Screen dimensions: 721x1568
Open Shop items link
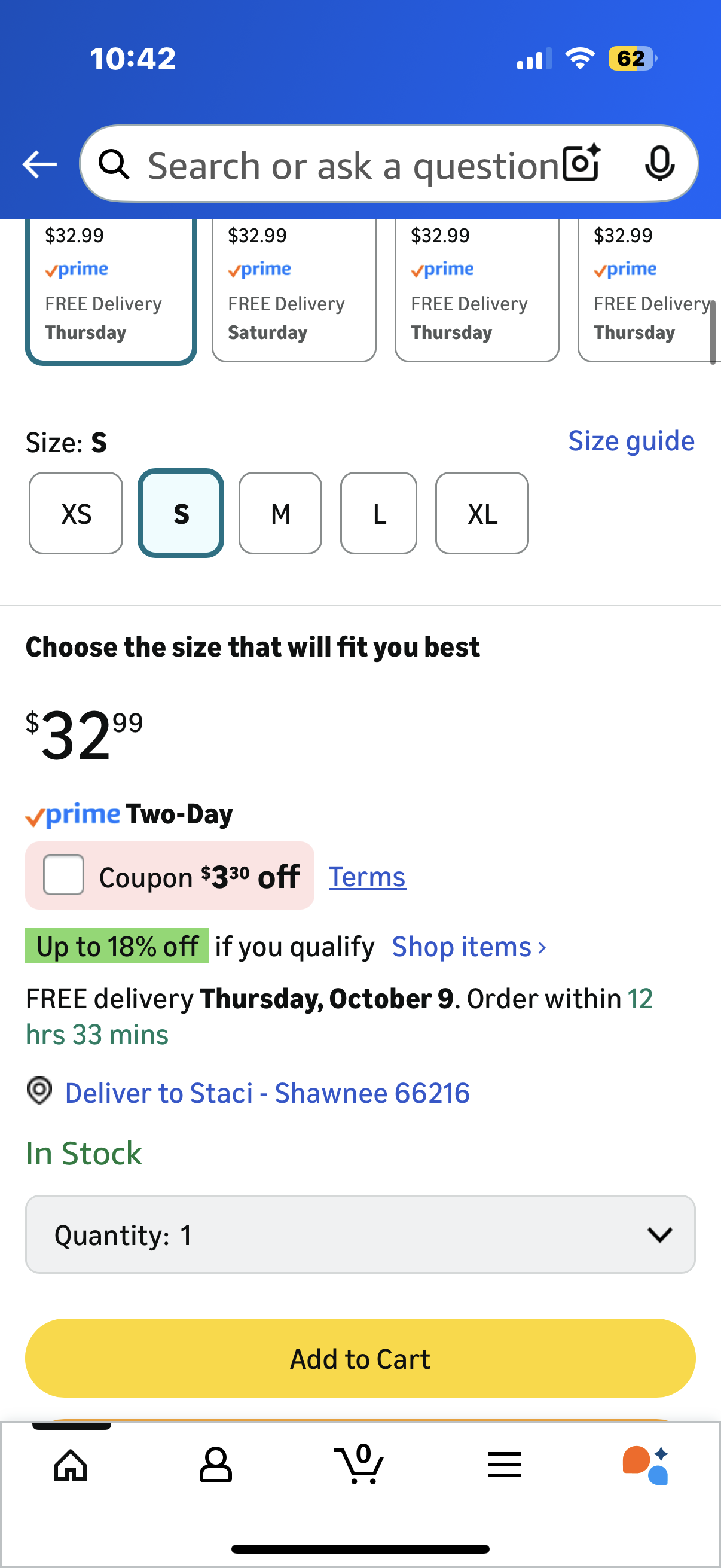click(469, 947)
